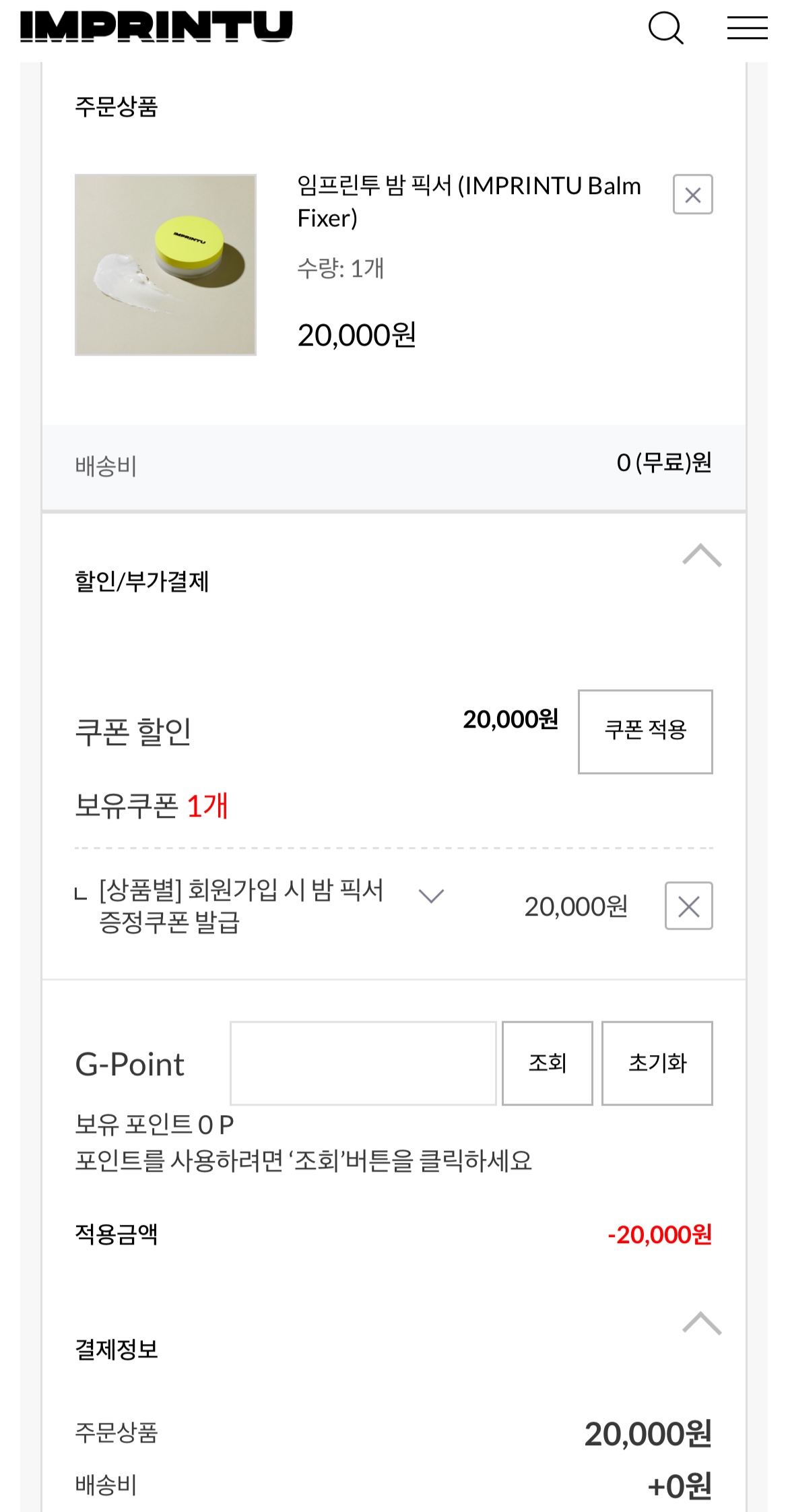Viewport: 788px width, 1512px height.
Task: Open the hamburger navigation menu
Action: pyautogui.click(x=746, y=28)
